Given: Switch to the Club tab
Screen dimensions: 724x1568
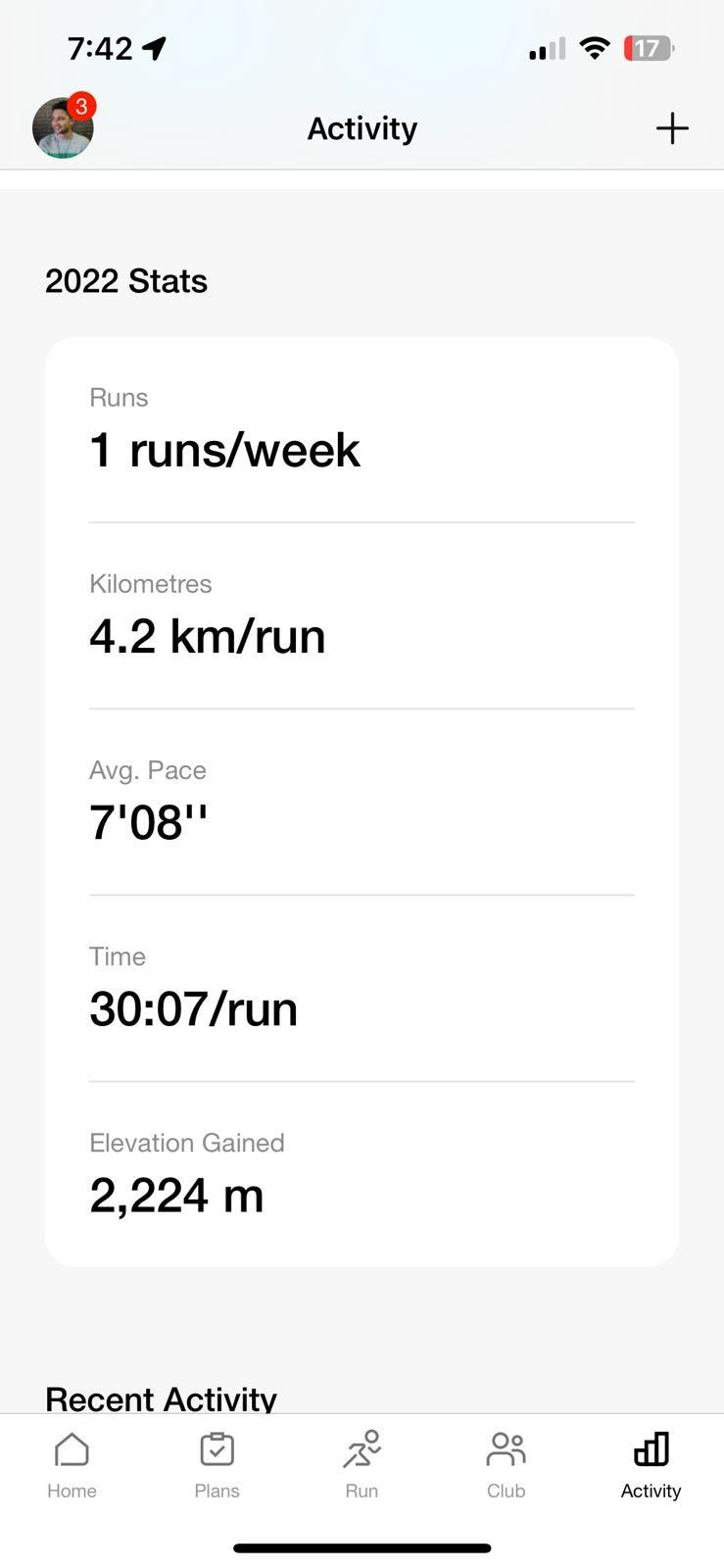Looking at the screenshot, I should click(x=507, y=1465).
